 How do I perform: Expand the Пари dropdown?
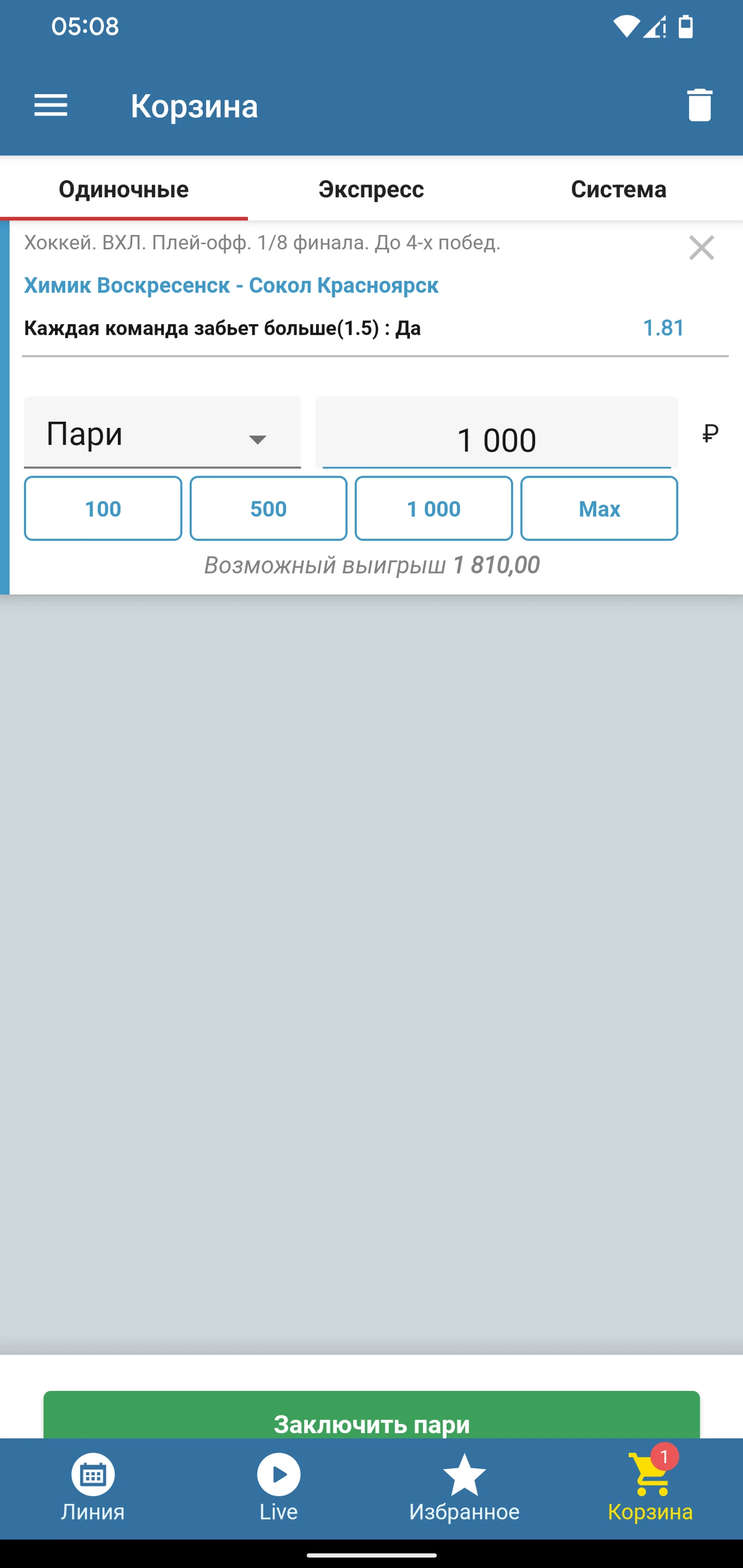162,434
